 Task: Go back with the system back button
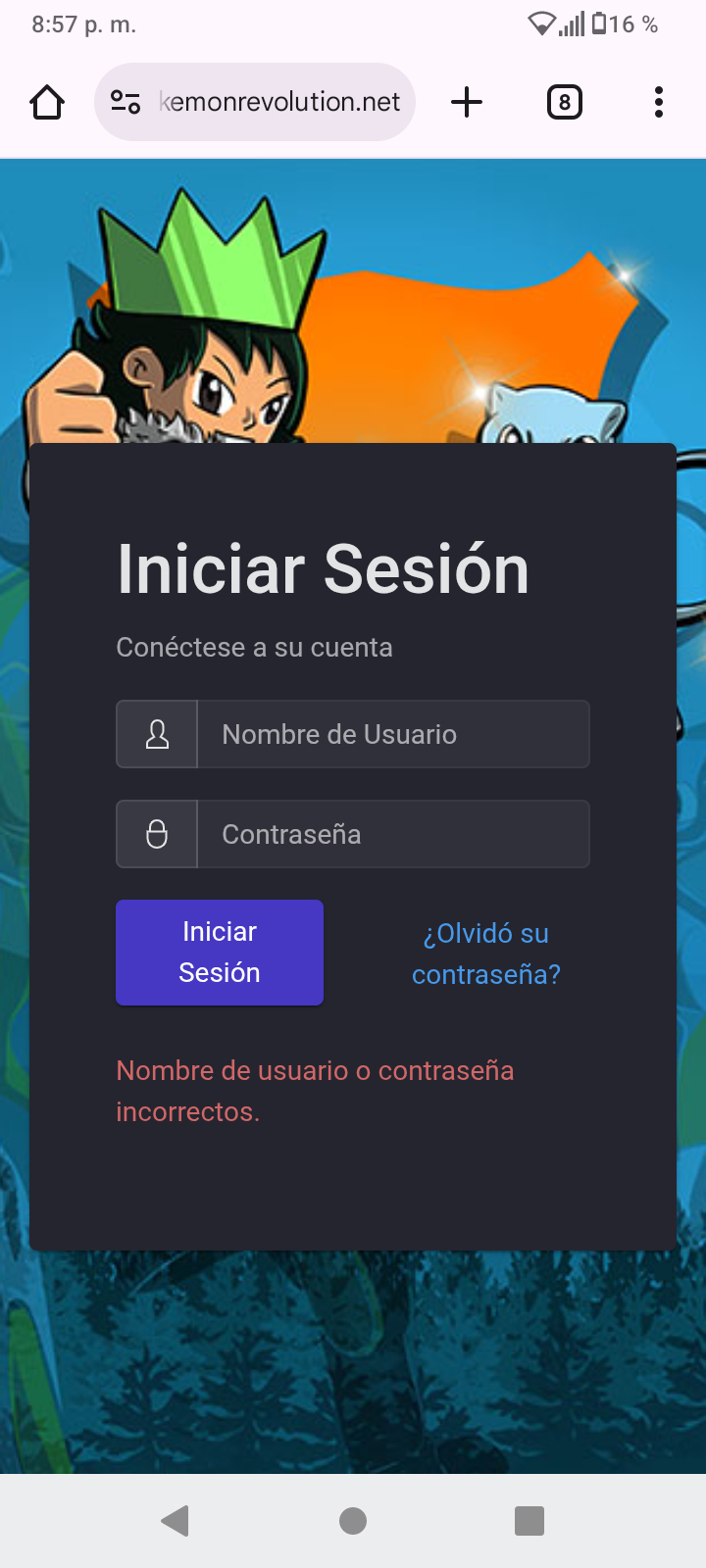176,1521
